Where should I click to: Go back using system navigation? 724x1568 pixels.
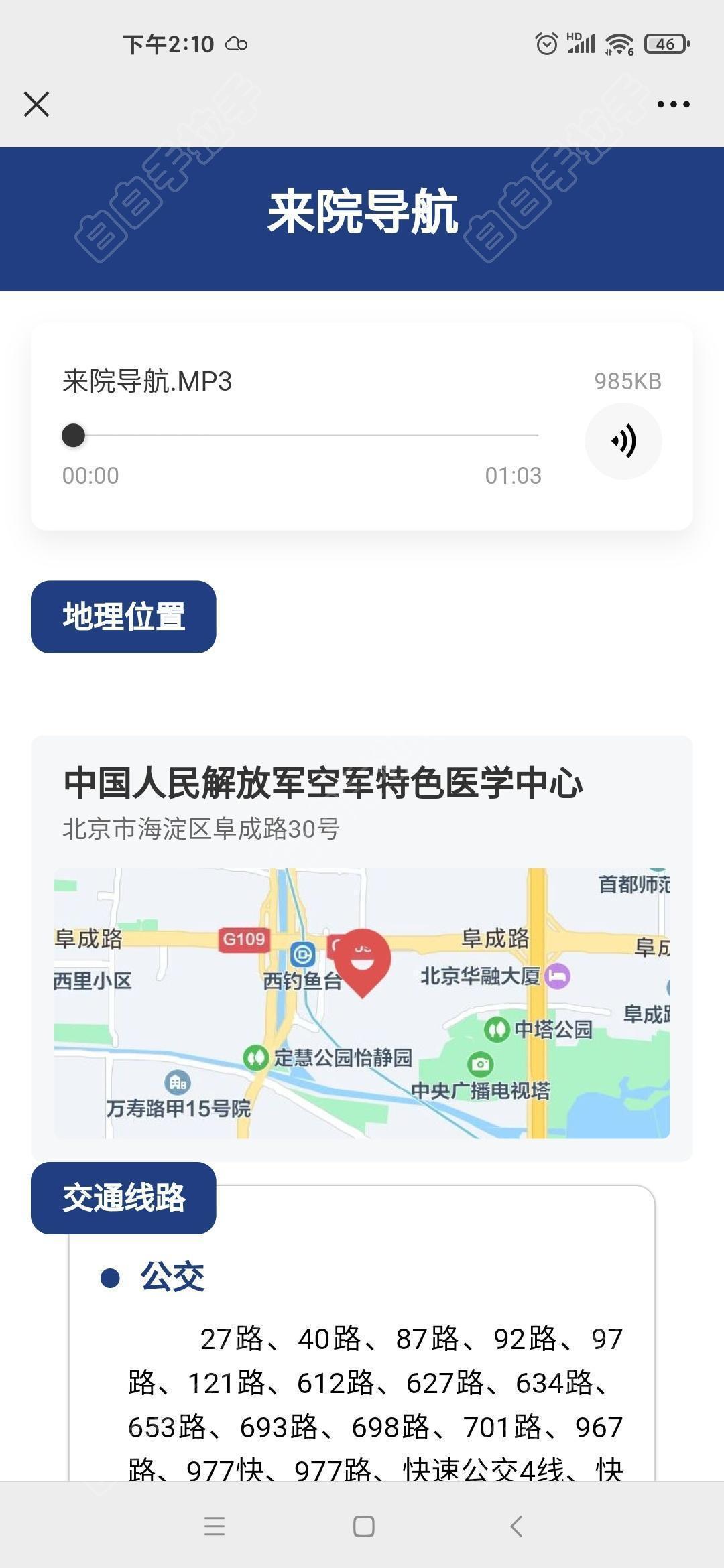click(x=516, y=1526)
